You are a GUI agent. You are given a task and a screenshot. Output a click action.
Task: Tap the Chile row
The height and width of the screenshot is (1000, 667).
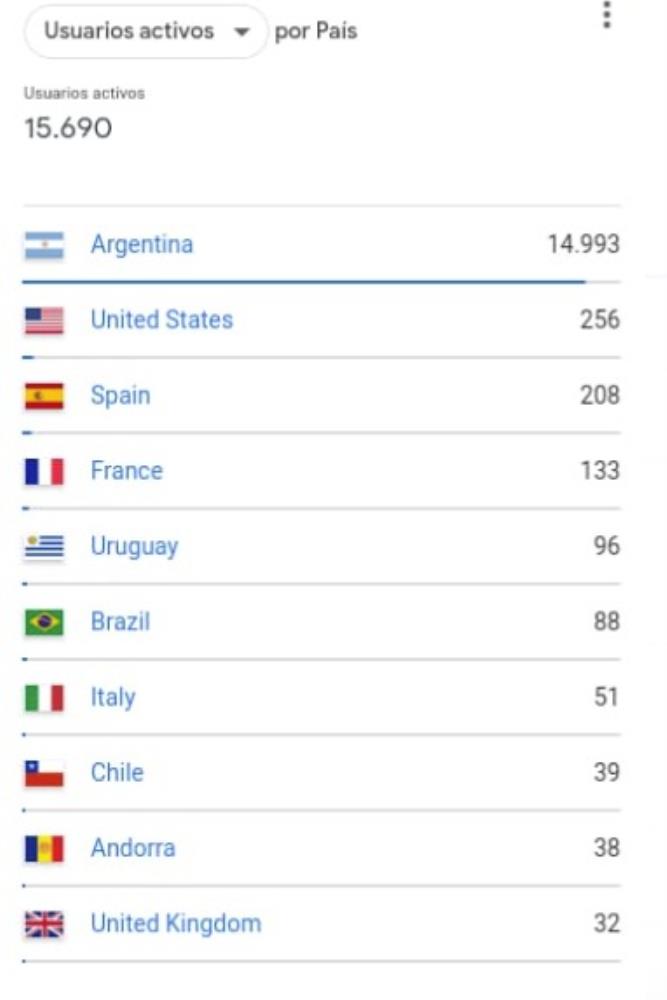(x=117, y=772)
